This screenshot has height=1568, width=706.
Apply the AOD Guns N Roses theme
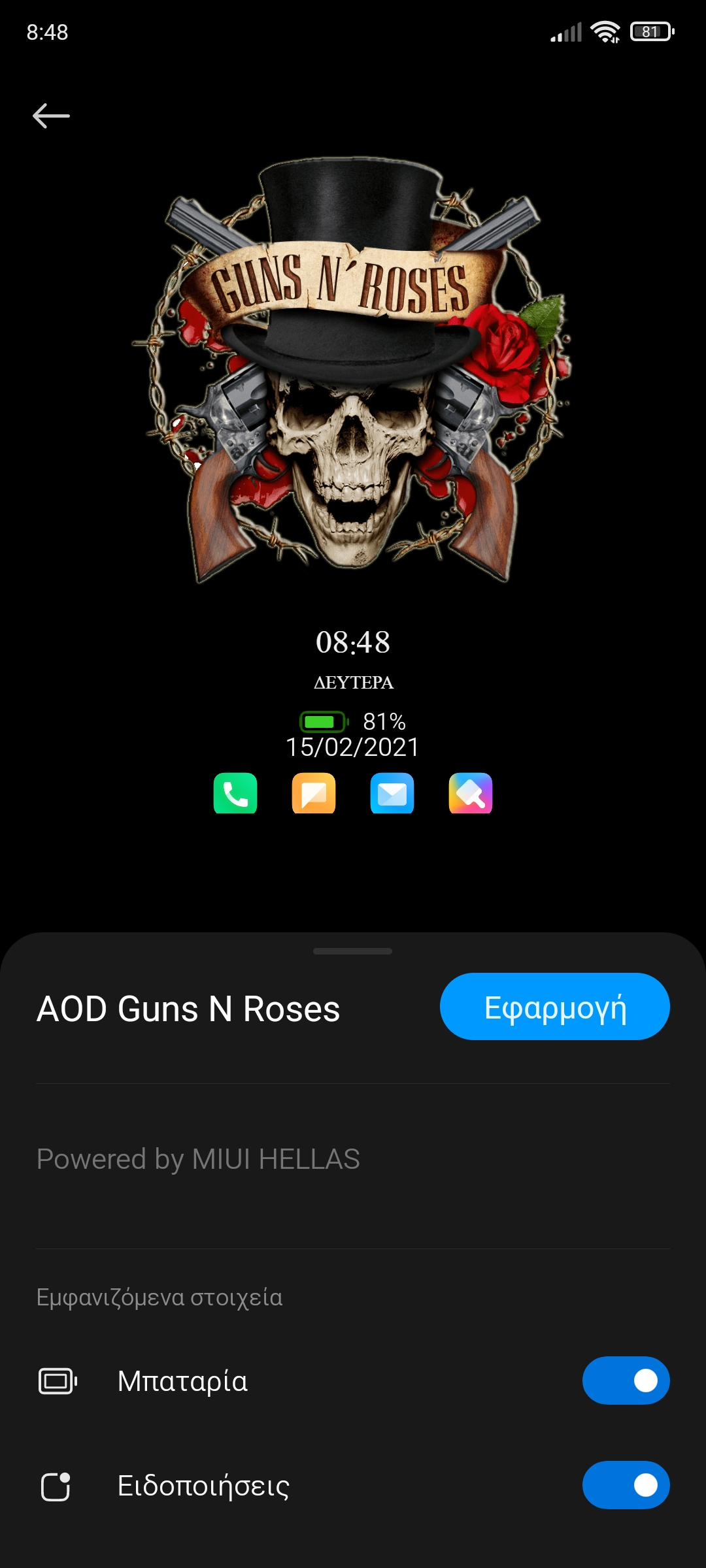tap(554, 1007)
